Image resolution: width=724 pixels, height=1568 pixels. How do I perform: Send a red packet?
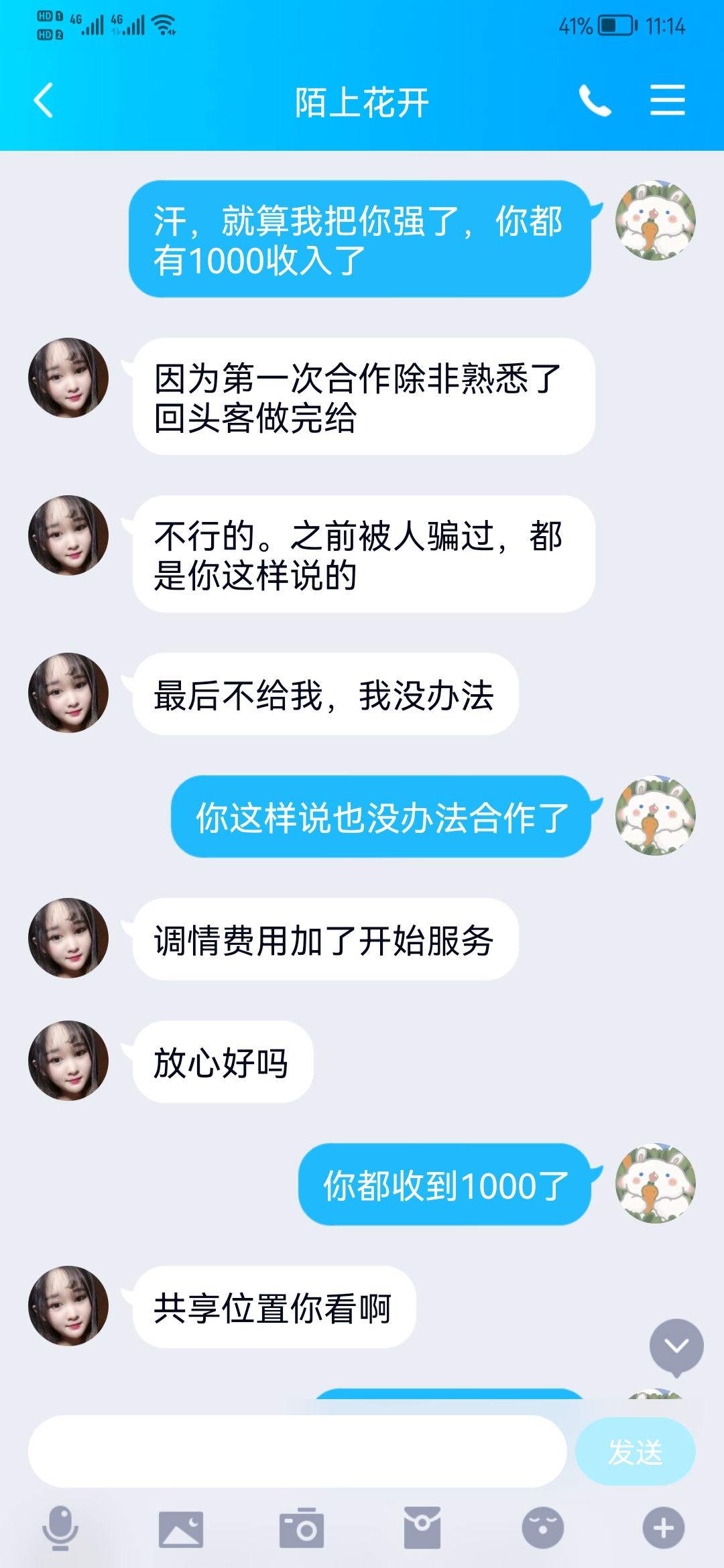[x=422, y=1528]
